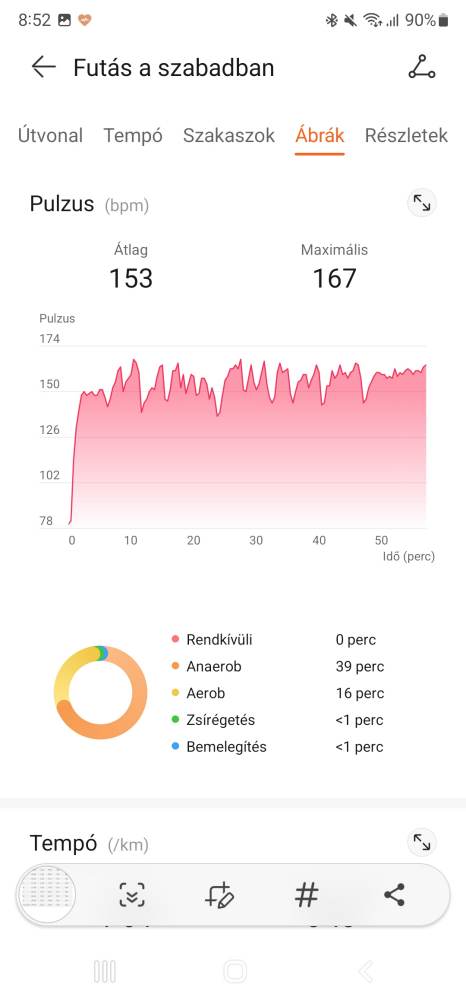
Task: Edit the screenshot with the pencil icon
Action: pos(219,895)
